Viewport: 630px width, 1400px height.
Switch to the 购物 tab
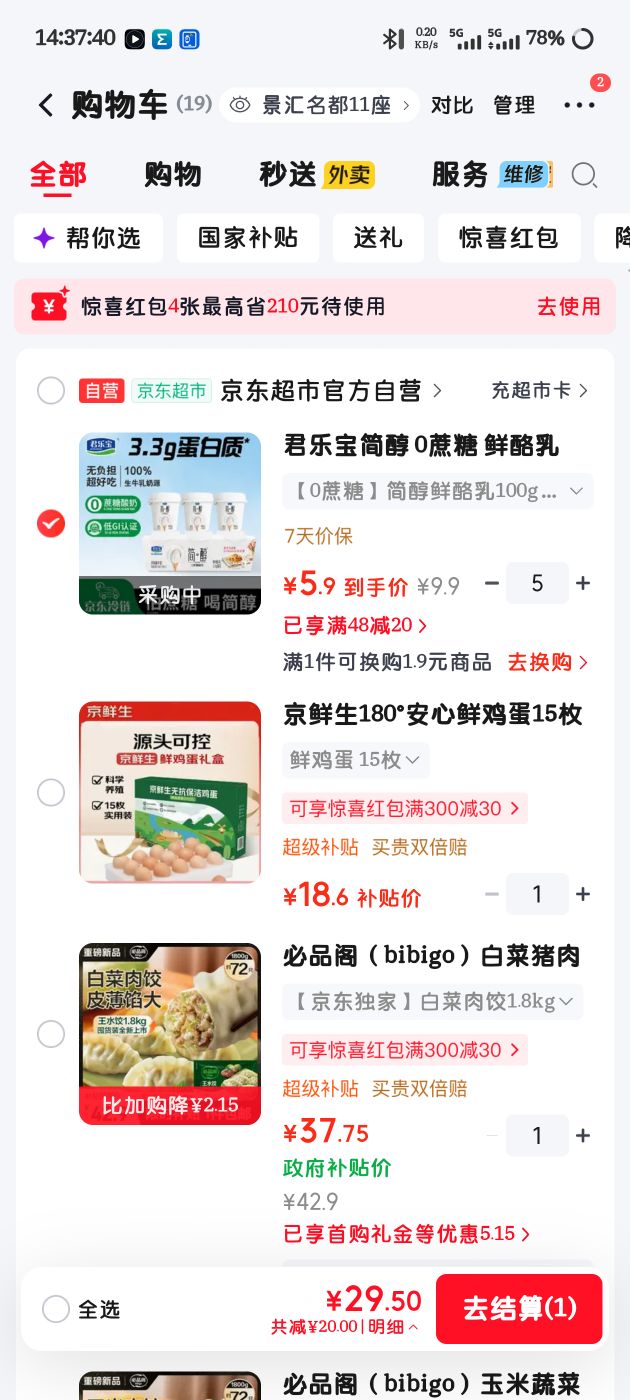173,174
